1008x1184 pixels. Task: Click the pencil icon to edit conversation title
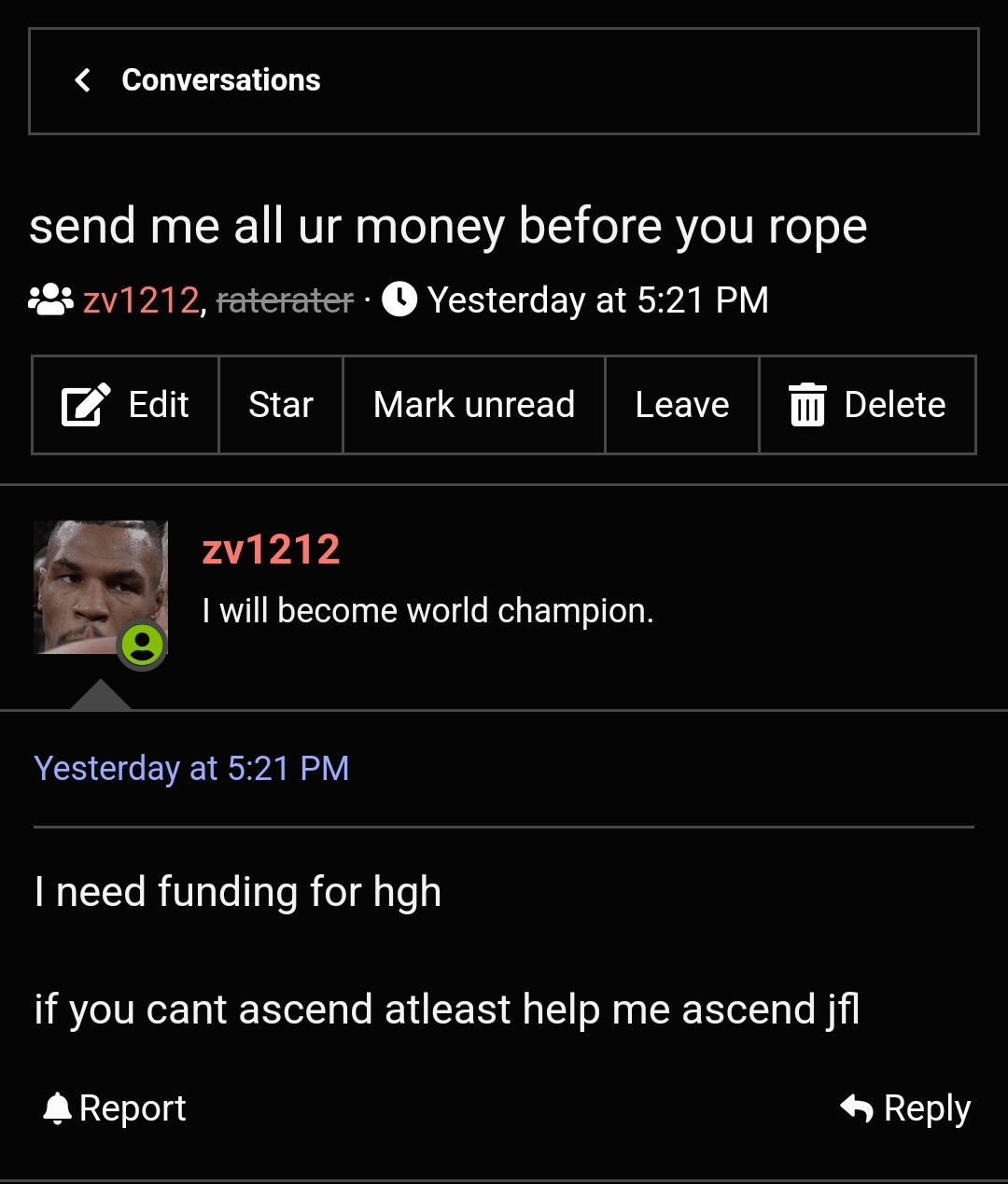84,404
